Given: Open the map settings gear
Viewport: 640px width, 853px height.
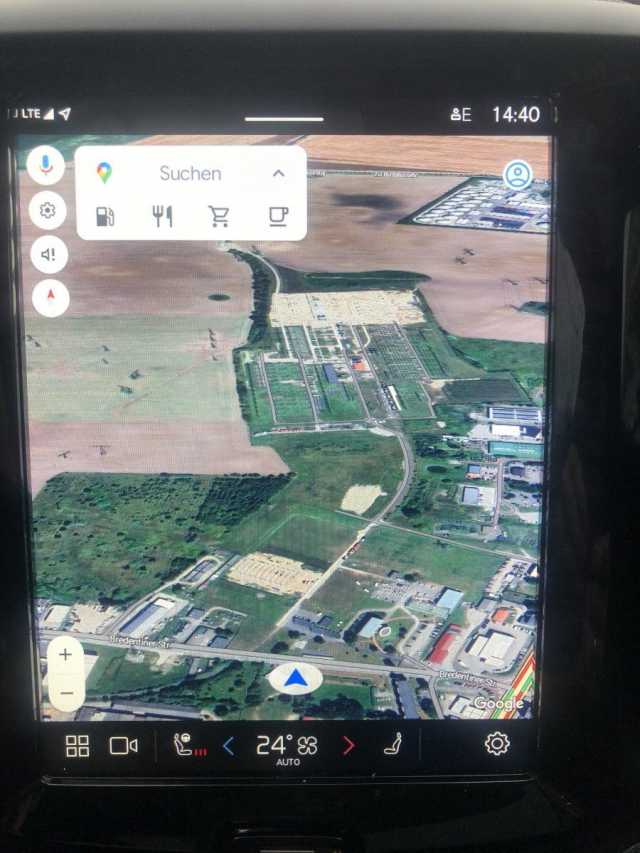Looking at the screenshot, I should (x=47, y=211).
